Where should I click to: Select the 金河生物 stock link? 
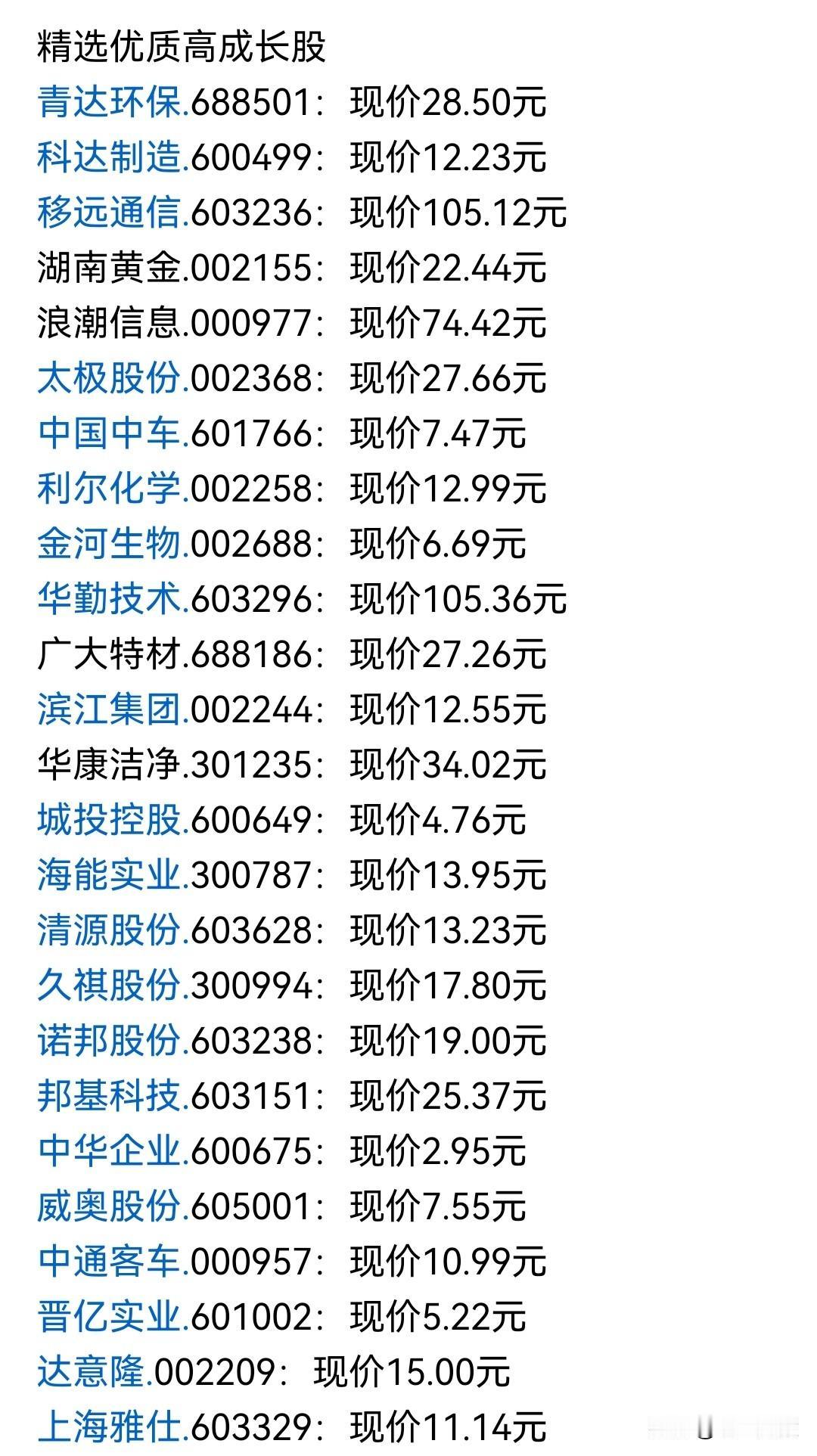click(113, 544)
